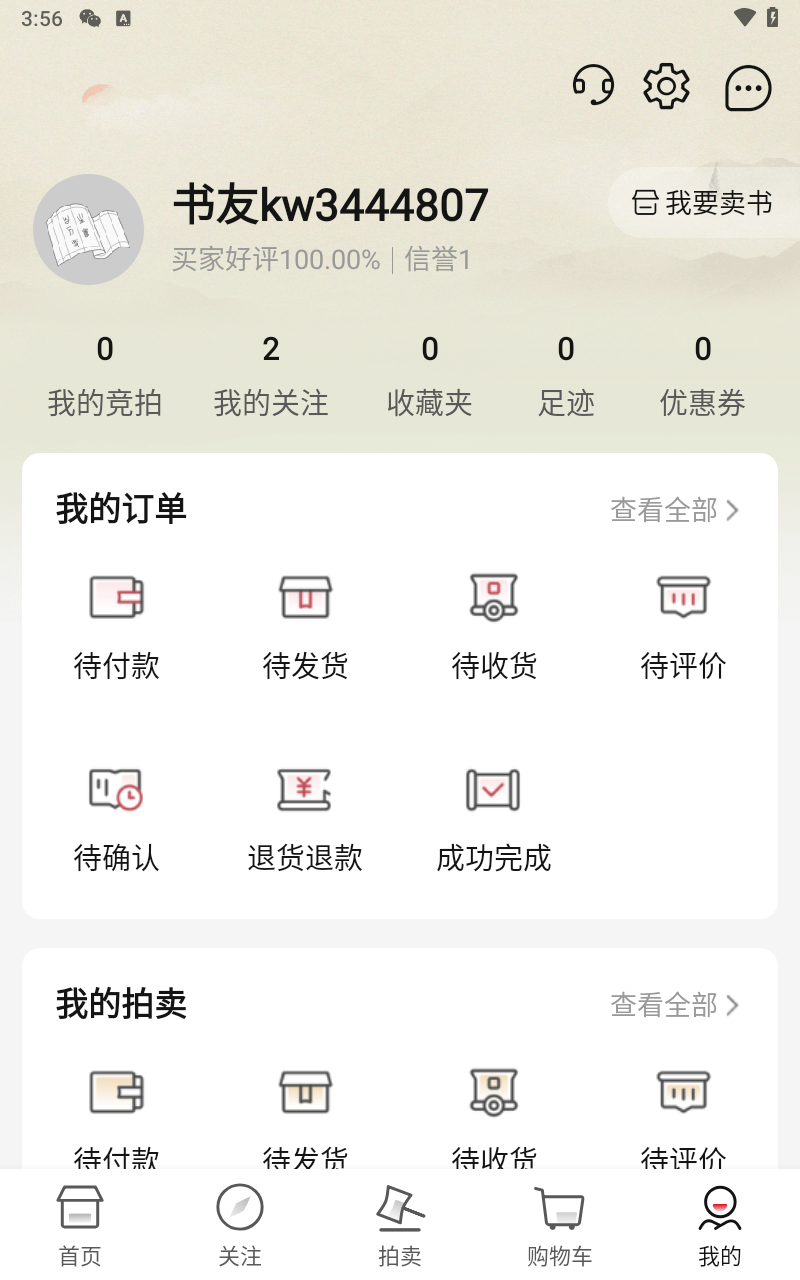Open the messages bubble icon
Viewport: 800px width, 1280px height.
pos(748,88)
